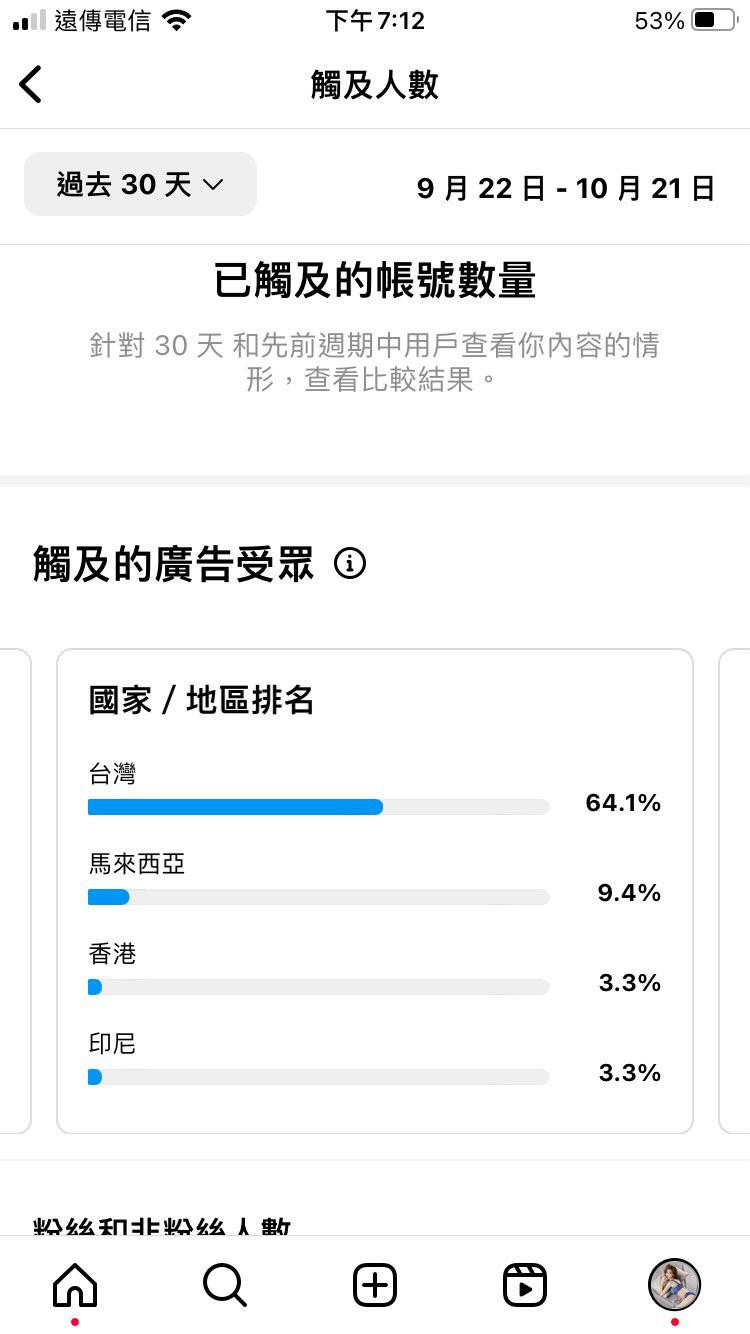Open the Search tab in bottom bar
This screenshot has height=1334, width=750.
225,1285
